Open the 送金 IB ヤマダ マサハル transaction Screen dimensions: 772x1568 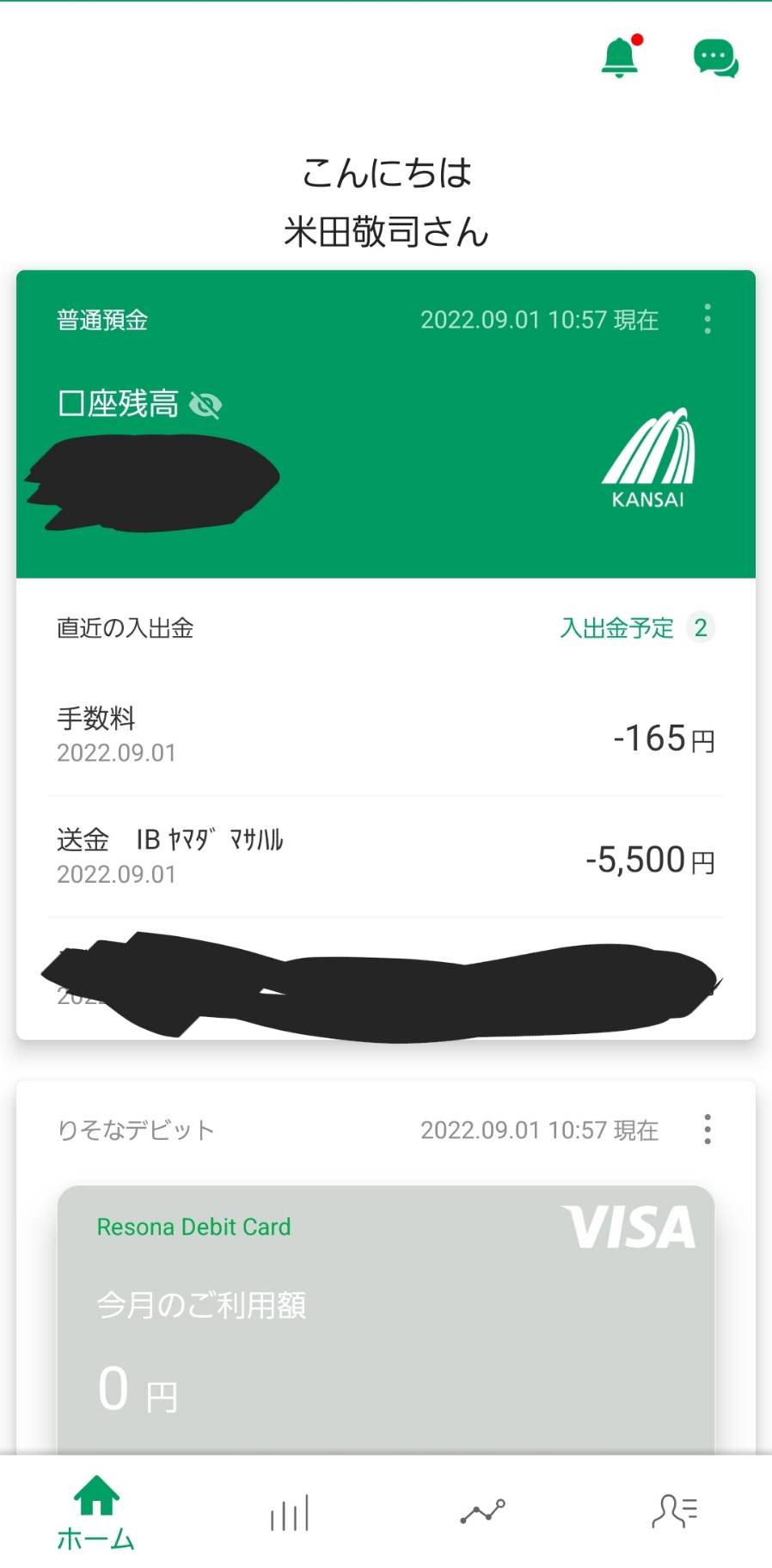(386, 857)
